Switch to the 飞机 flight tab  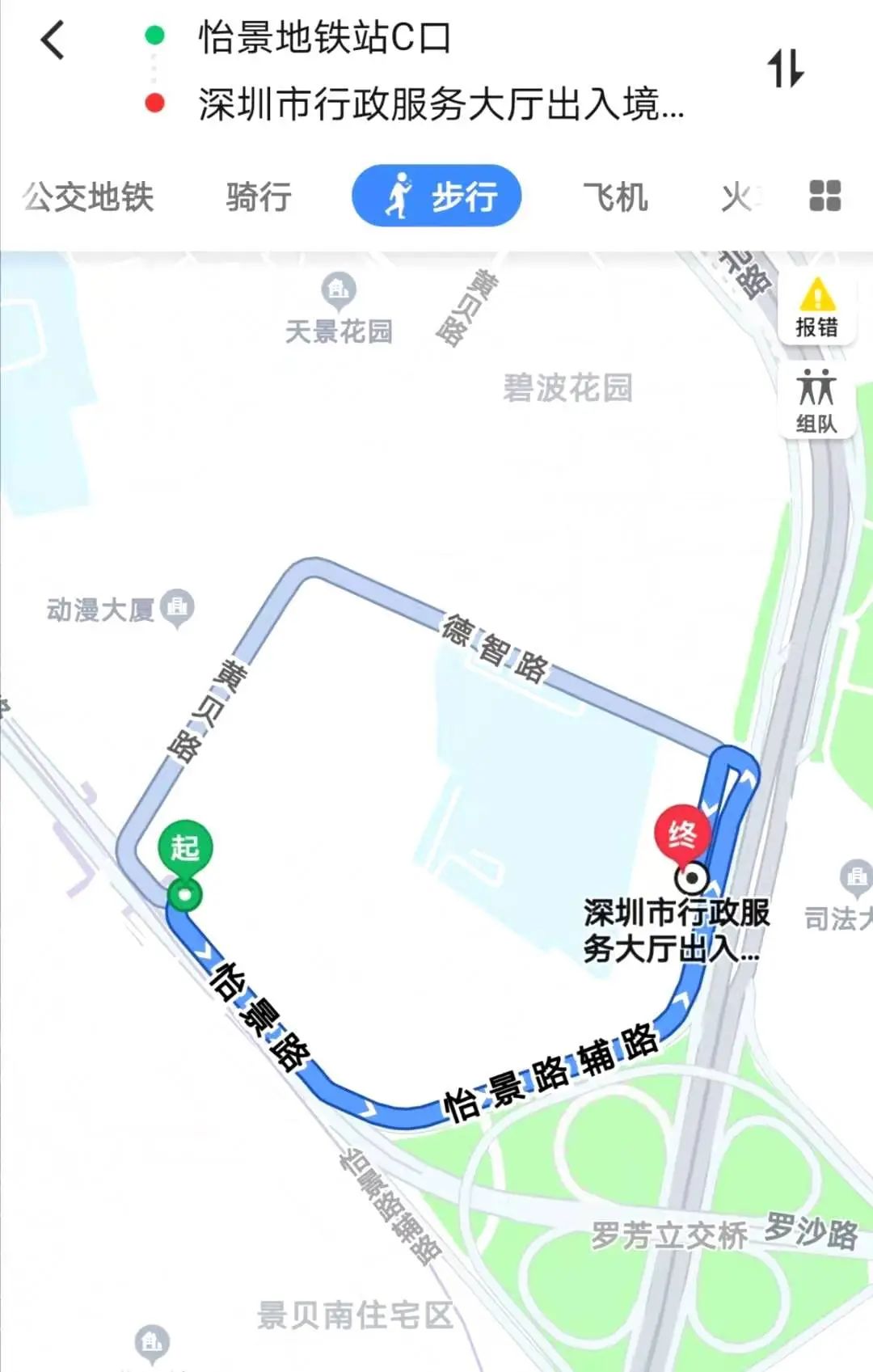tap(615, 197)
